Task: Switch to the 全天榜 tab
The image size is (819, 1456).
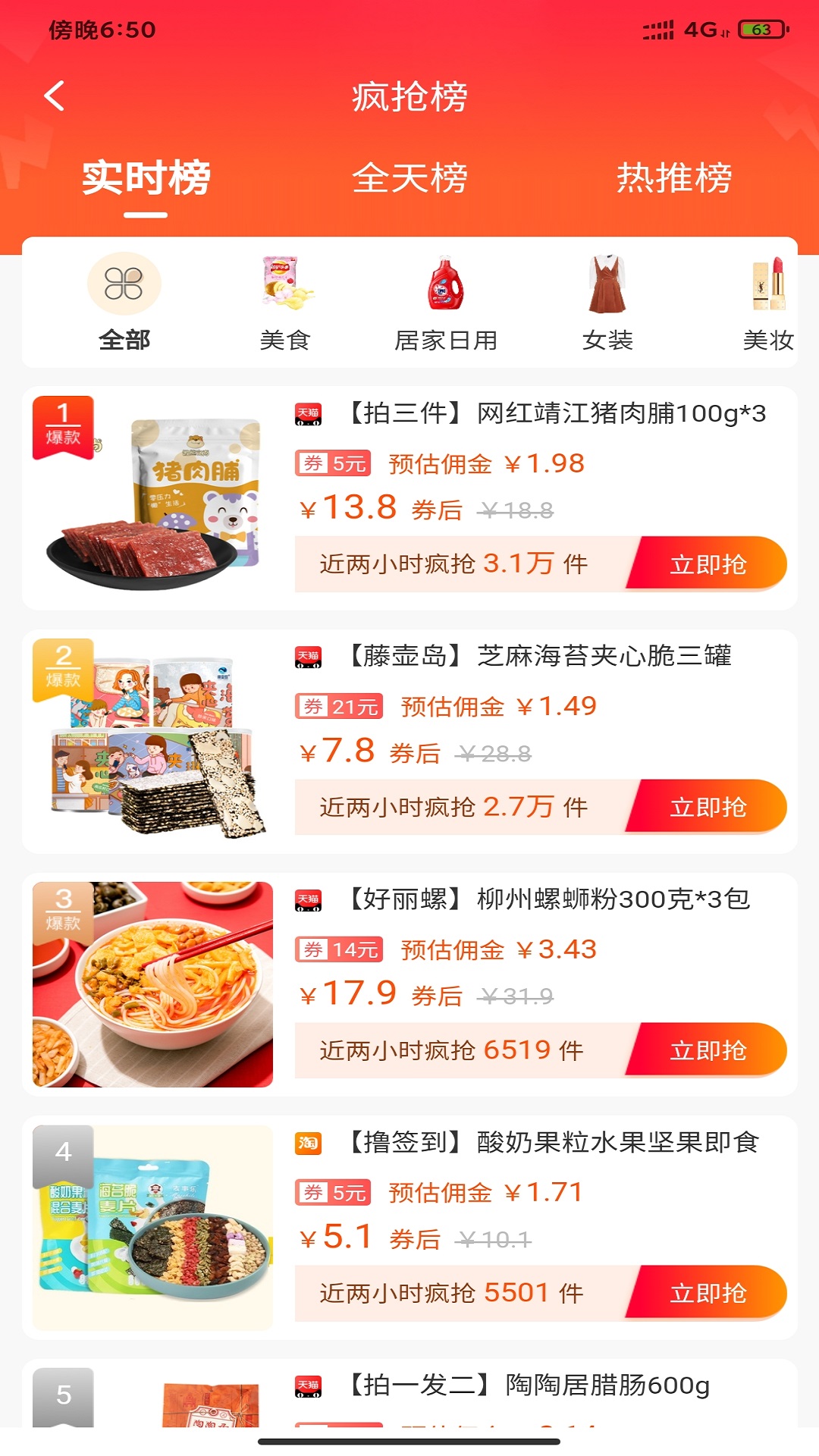Action: (x=409, y=179)
